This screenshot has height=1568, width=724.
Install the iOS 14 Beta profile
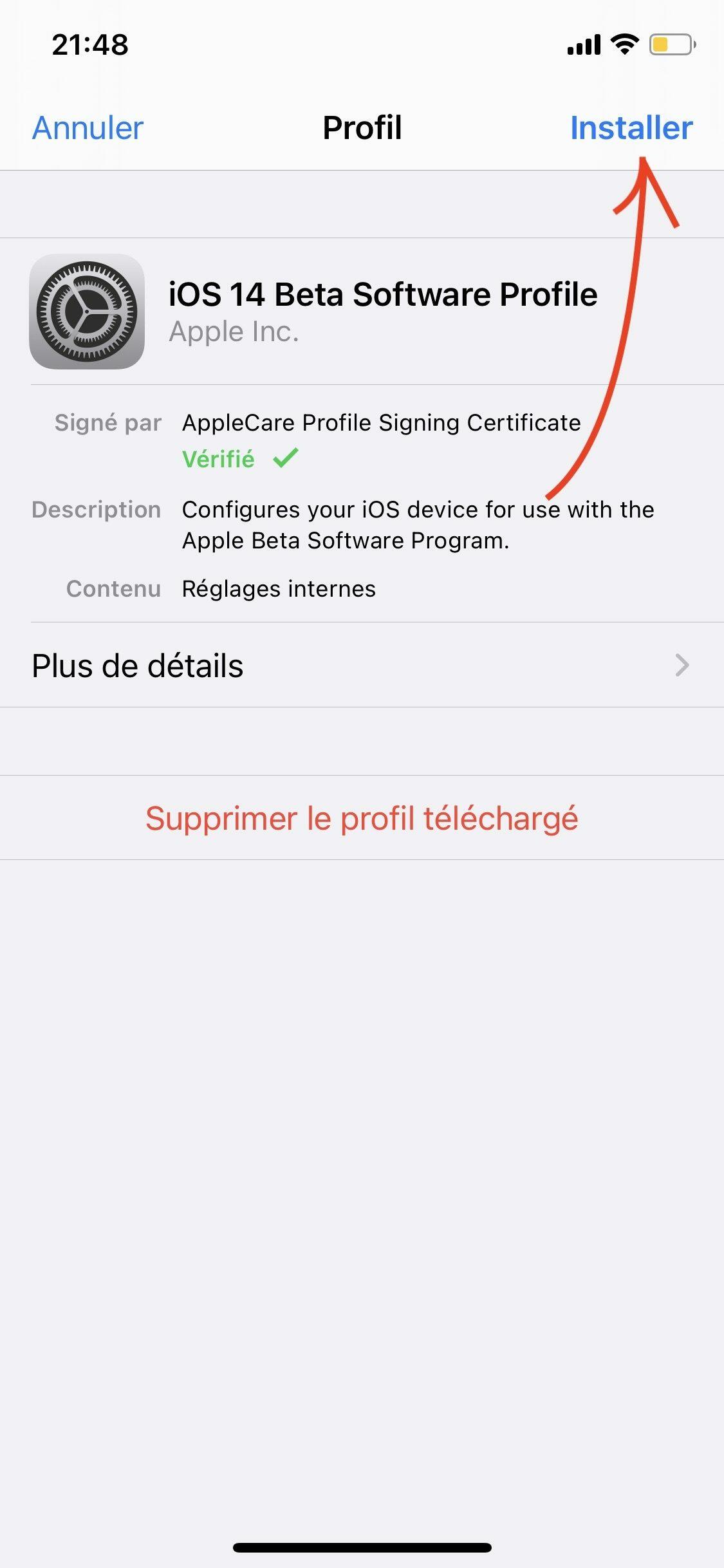coord(631,127)
